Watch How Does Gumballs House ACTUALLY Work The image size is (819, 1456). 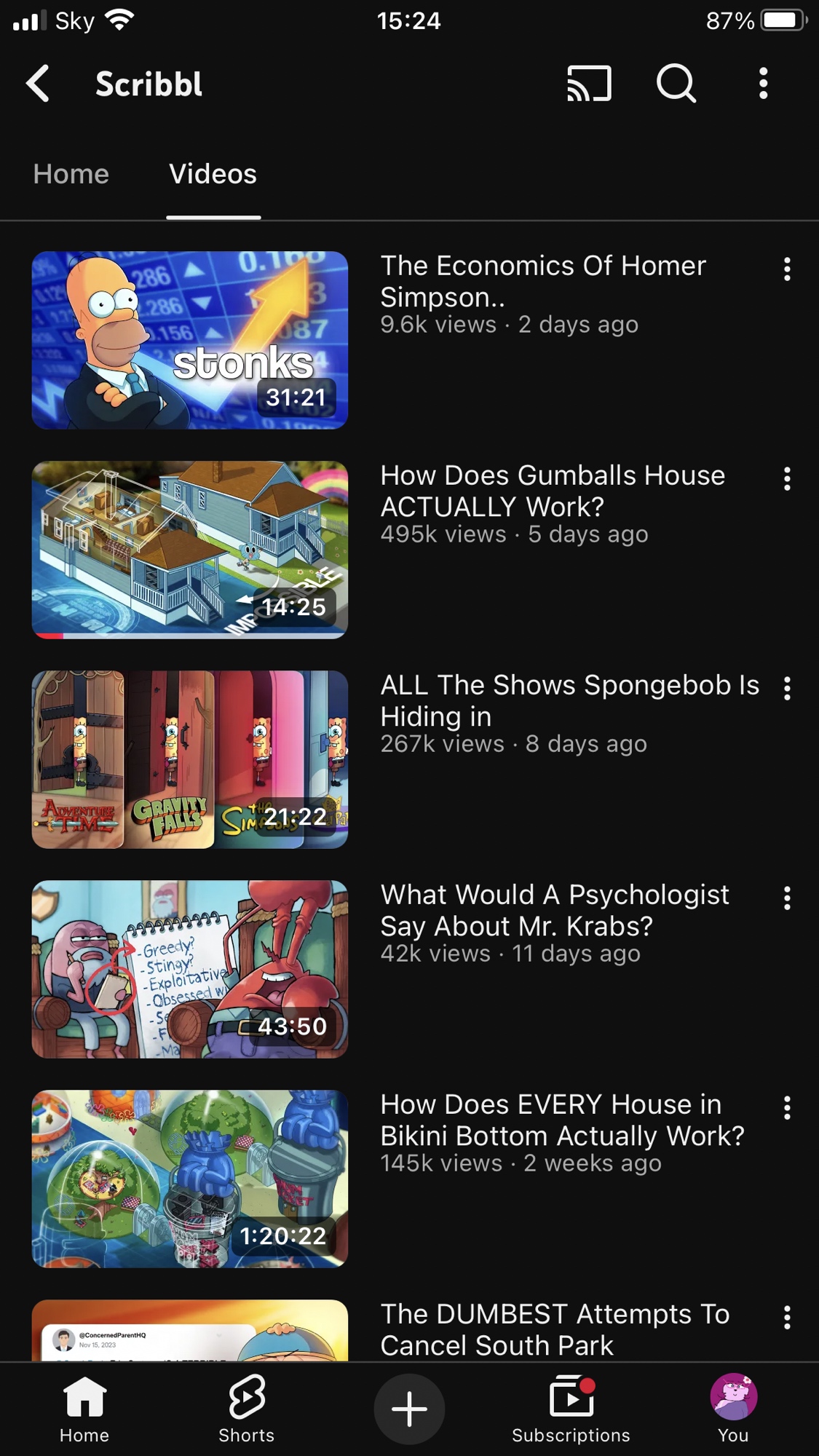190,550
